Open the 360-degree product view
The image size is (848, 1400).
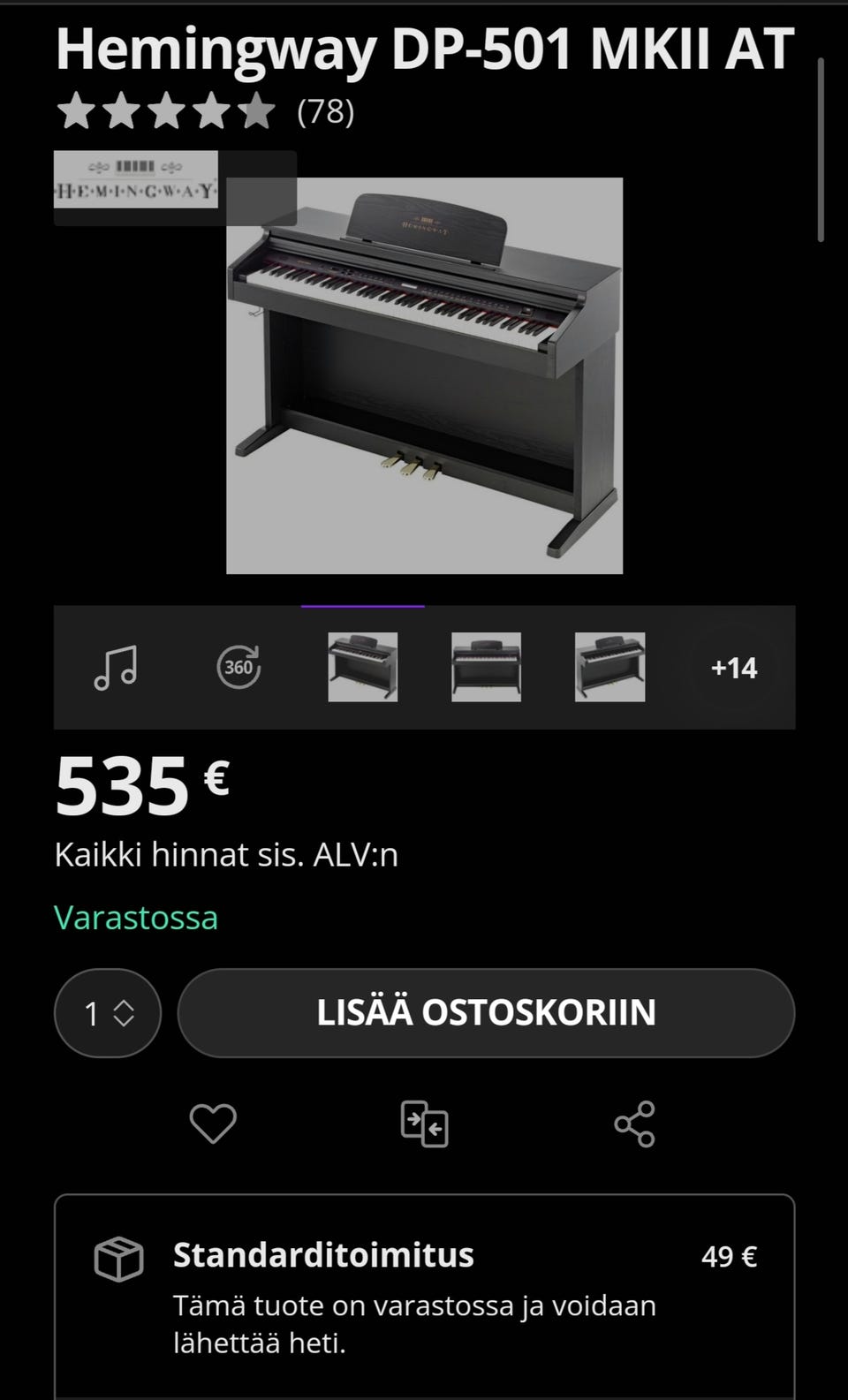pos(238,669)
